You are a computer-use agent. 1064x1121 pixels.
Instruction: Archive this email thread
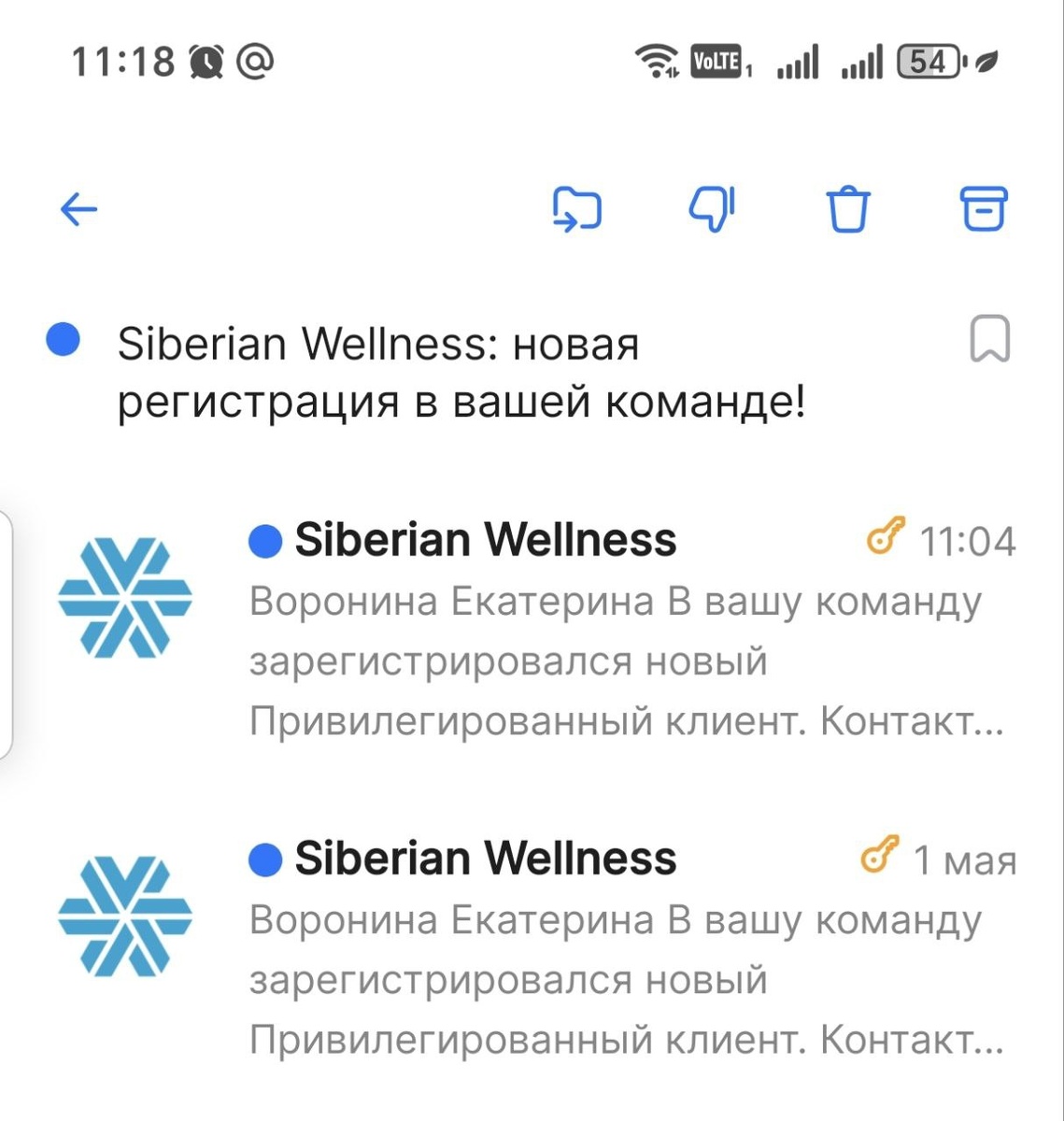[x=984, y=208]
